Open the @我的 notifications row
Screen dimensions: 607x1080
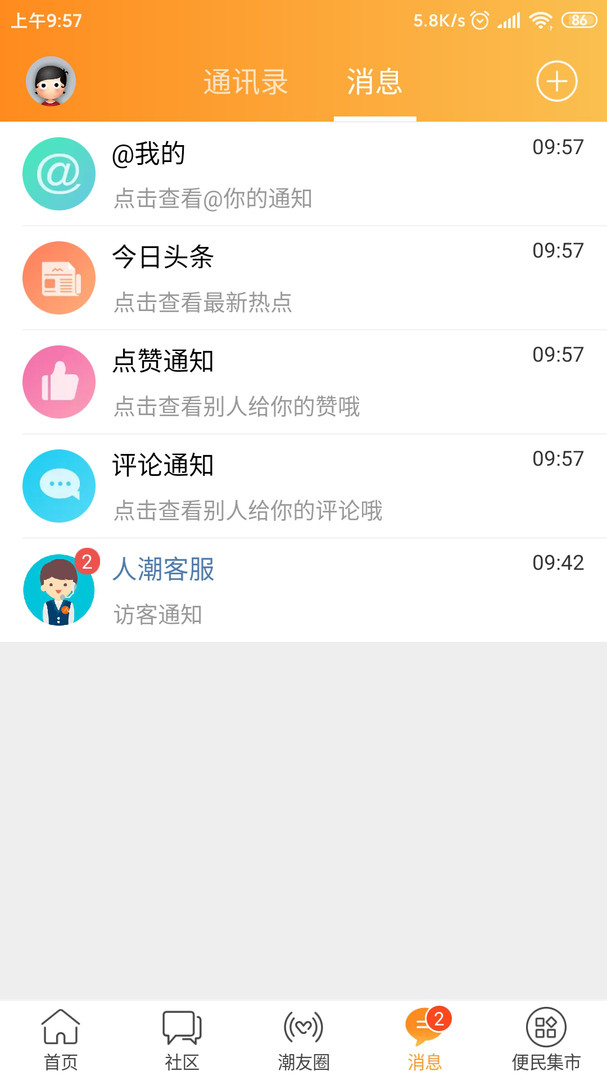[303, 175]
